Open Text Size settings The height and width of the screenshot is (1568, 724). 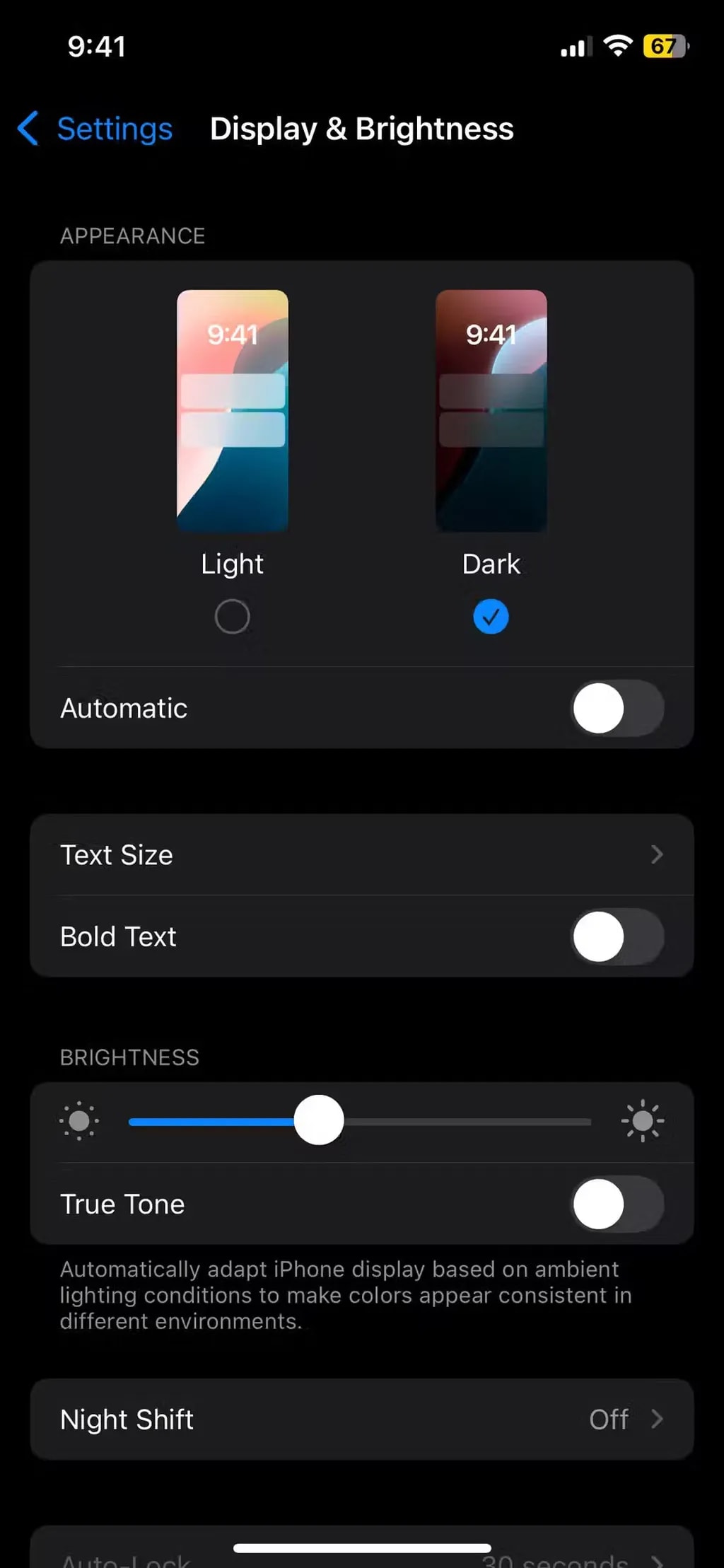[361, 854]
